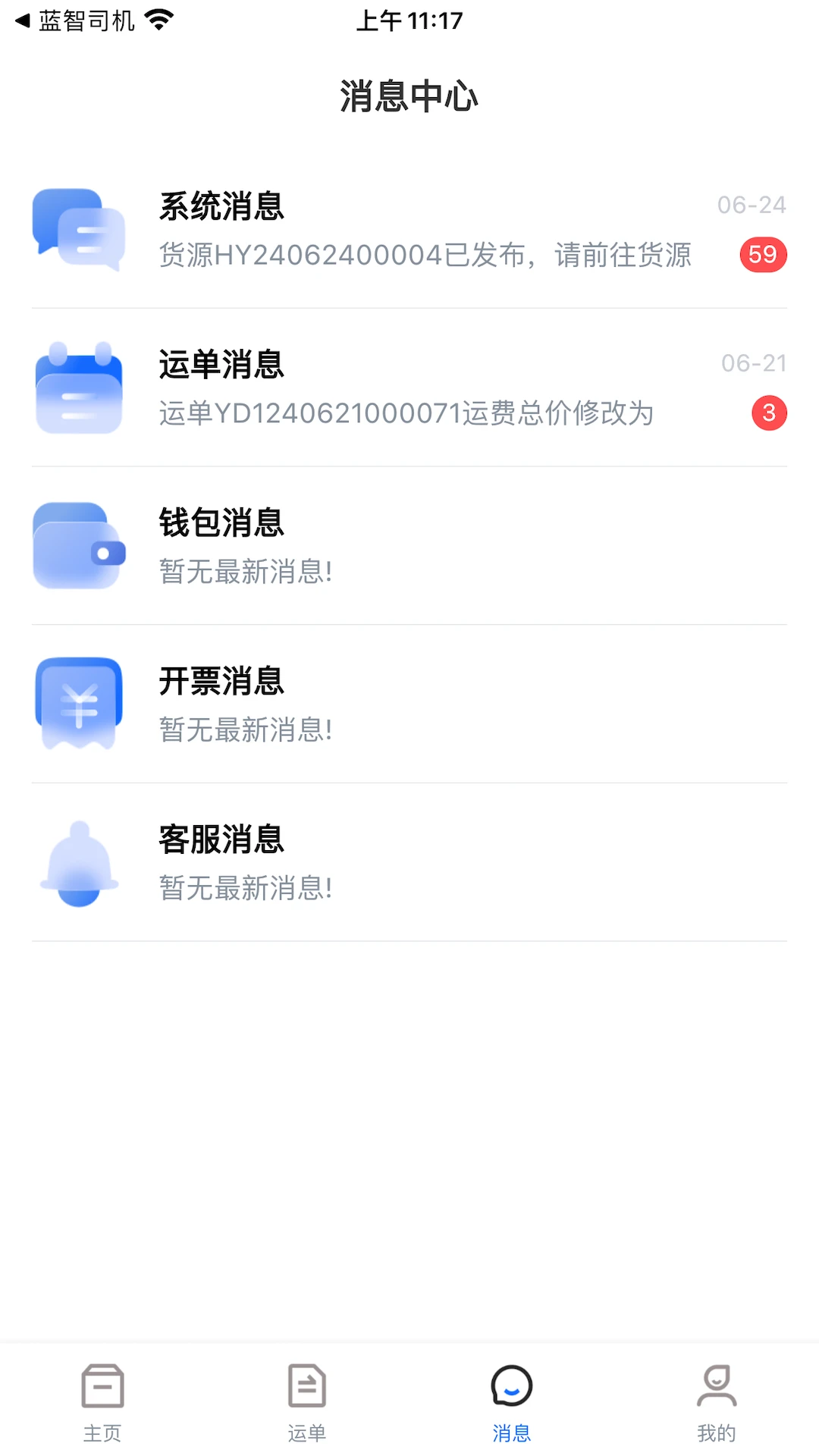Image resolution: width=819 pixels, height=1456 pixels.
Task: Tap the red 3 unread badge
Action: [x=769, y=413]
